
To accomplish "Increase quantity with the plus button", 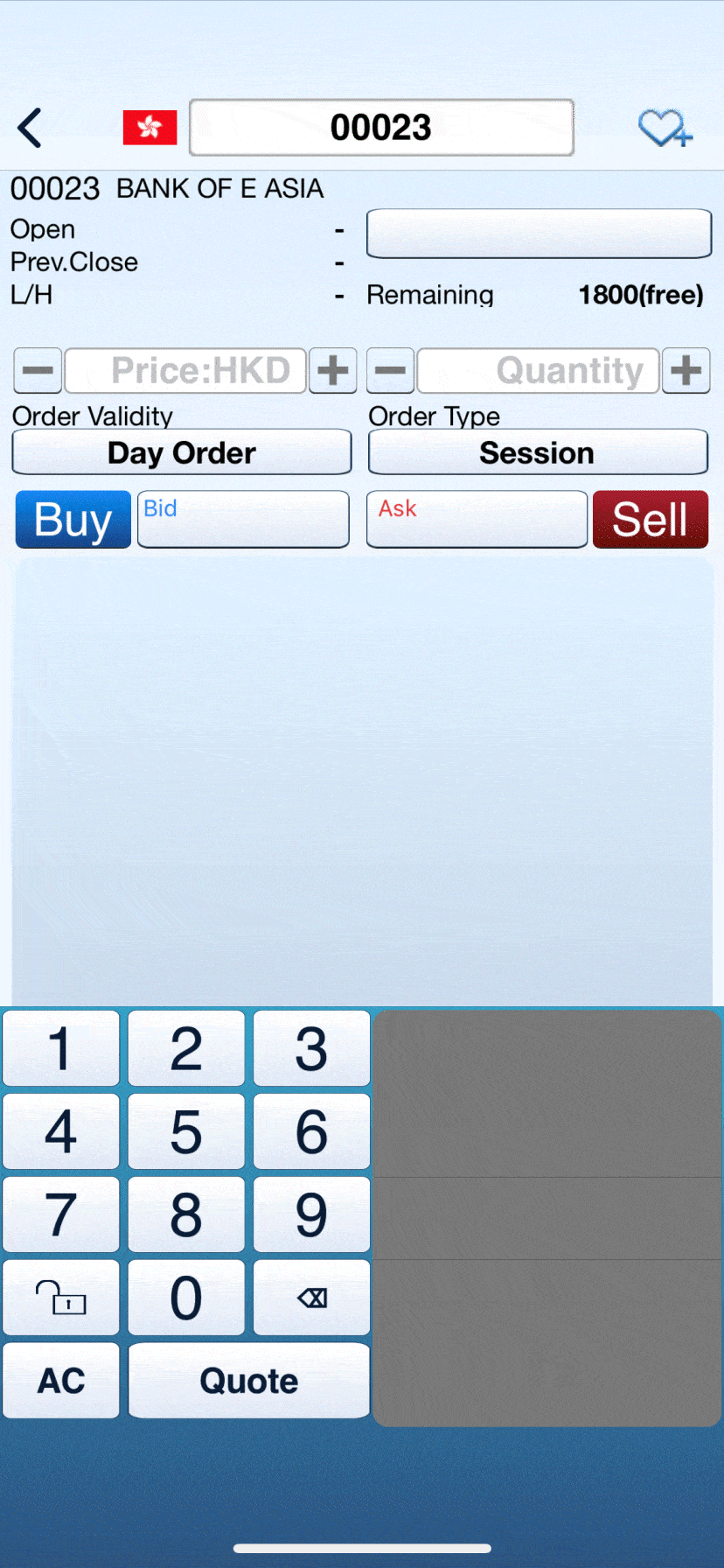I will click(x=686, y=370).
